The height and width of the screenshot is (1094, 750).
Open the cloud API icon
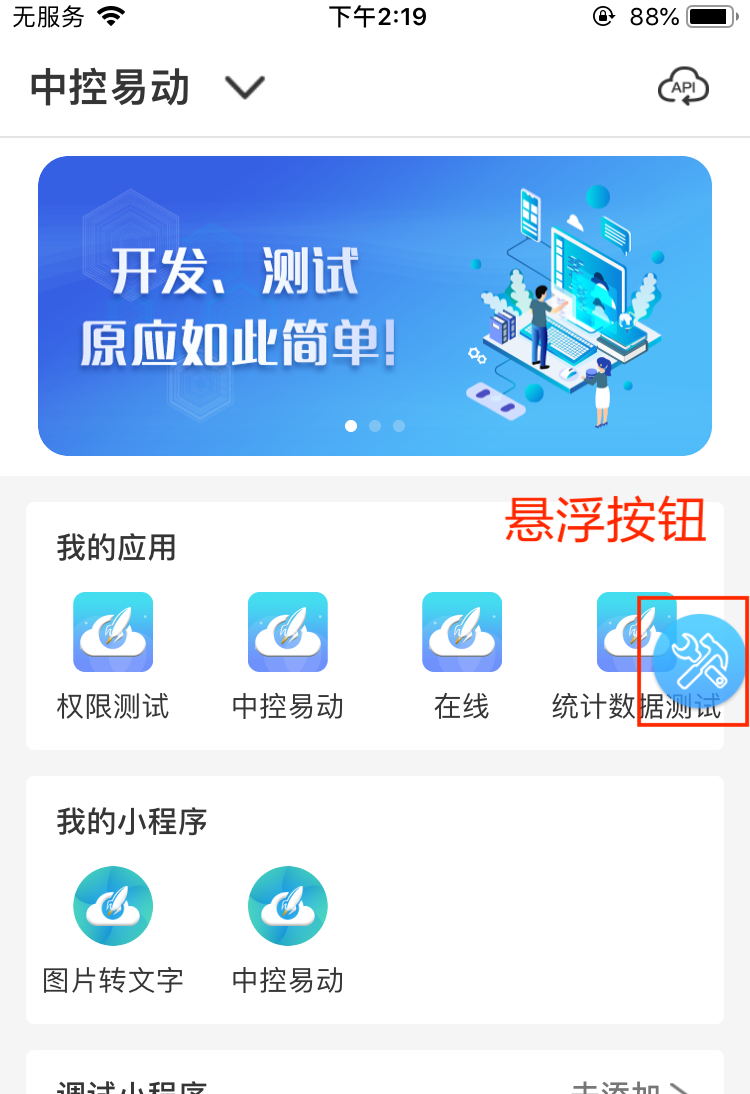click(x=683, y=88)
